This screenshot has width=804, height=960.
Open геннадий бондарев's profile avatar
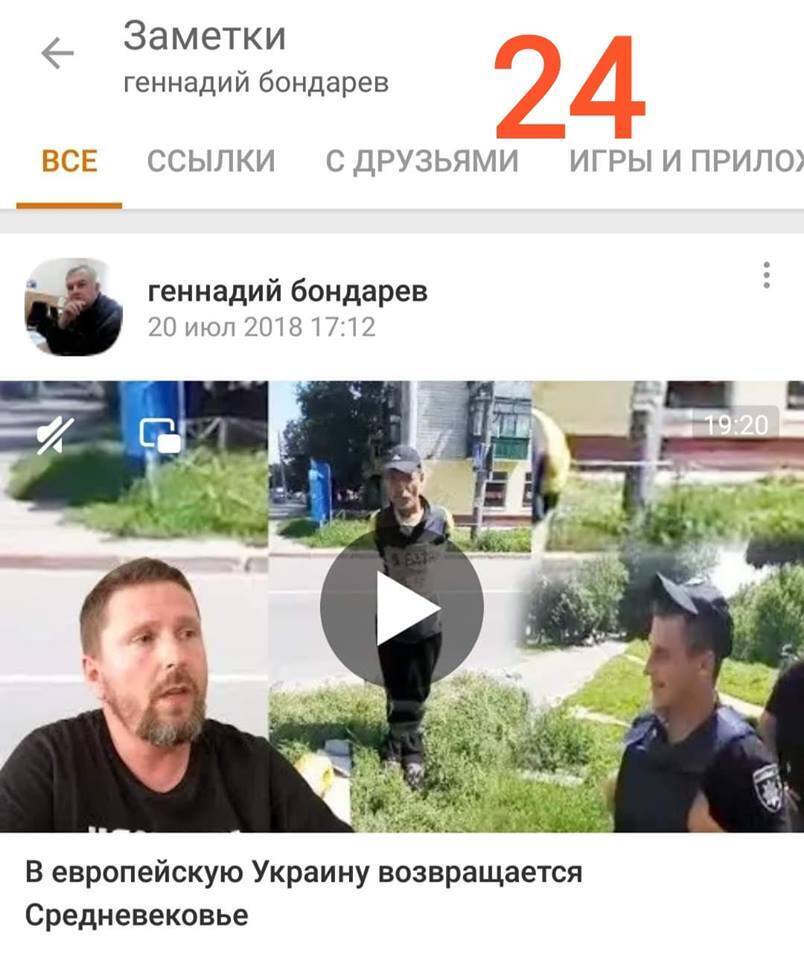[x=73, y=308]
